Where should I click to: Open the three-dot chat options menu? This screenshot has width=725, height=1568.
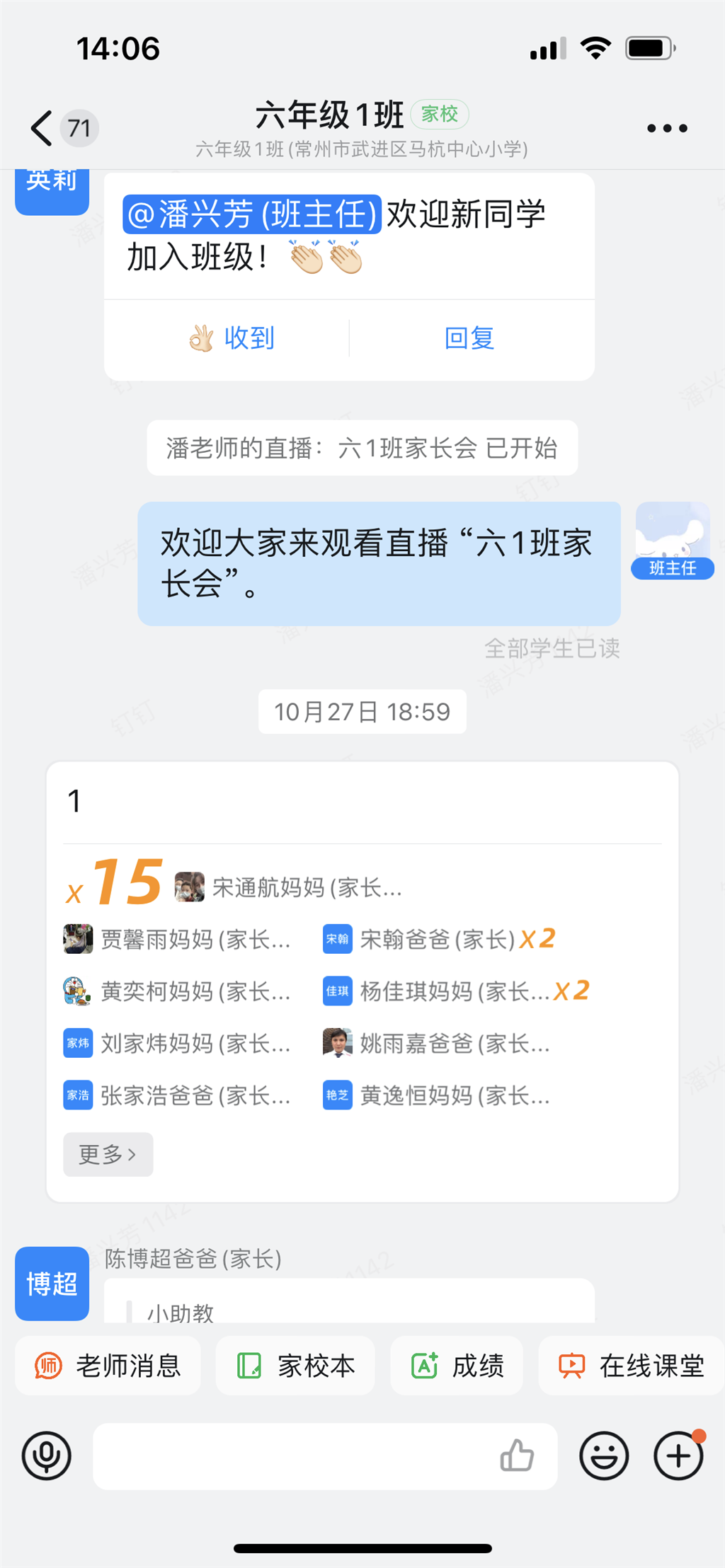pyautogui.click(x=667, y=128)
